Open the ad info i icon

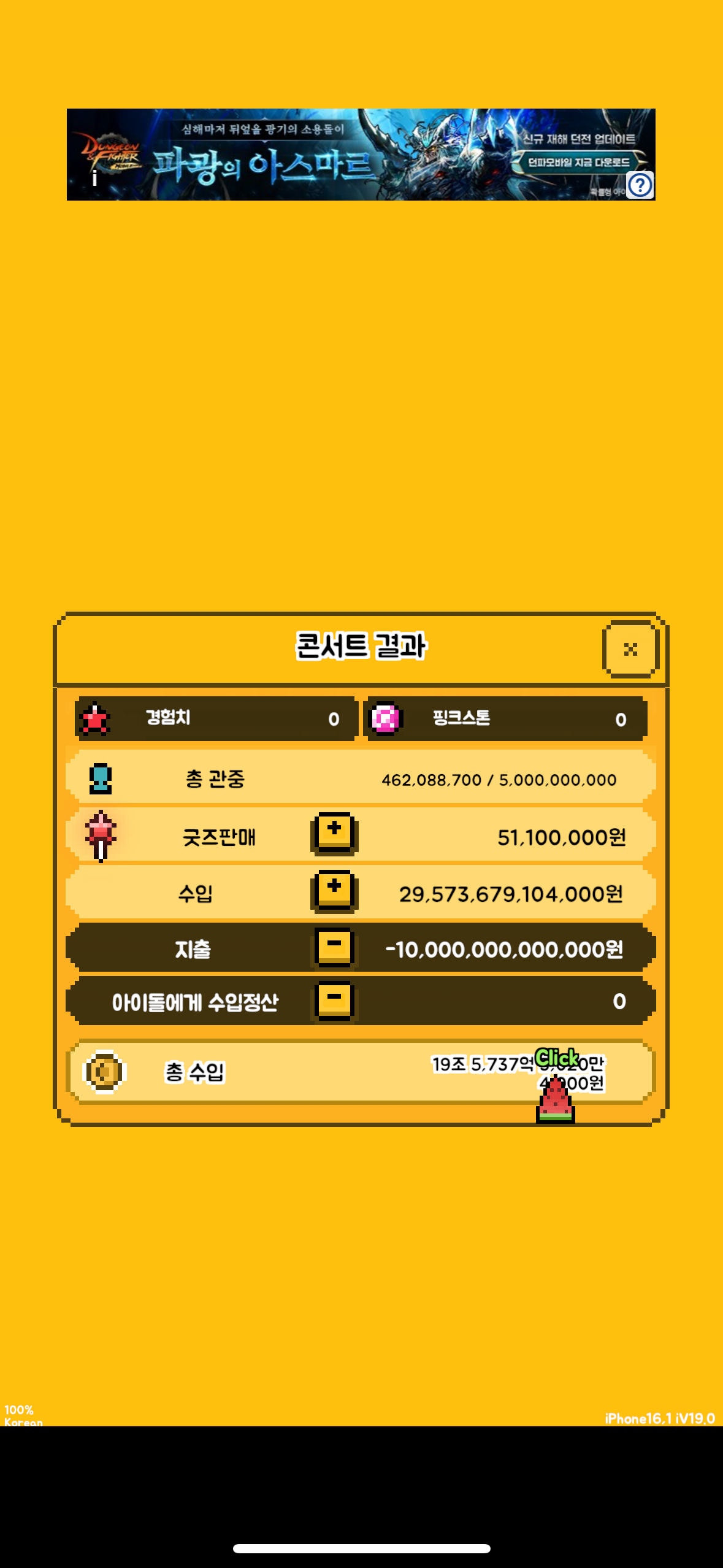tap(94, 179)
